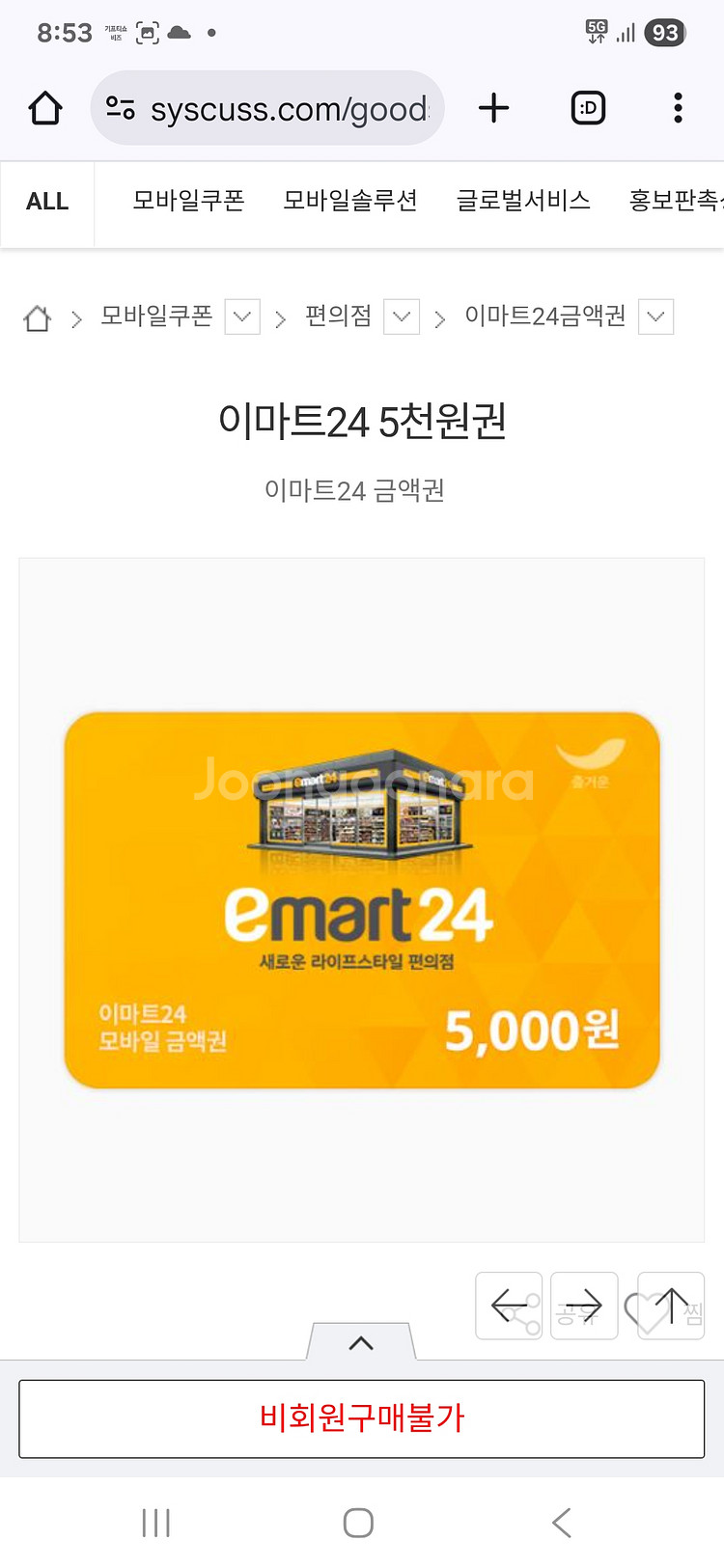Viewport: 724px width, 1568px height.
Task: Click the breadcrumb home icon
Action: pyautogui.click(x=37, y=316)
